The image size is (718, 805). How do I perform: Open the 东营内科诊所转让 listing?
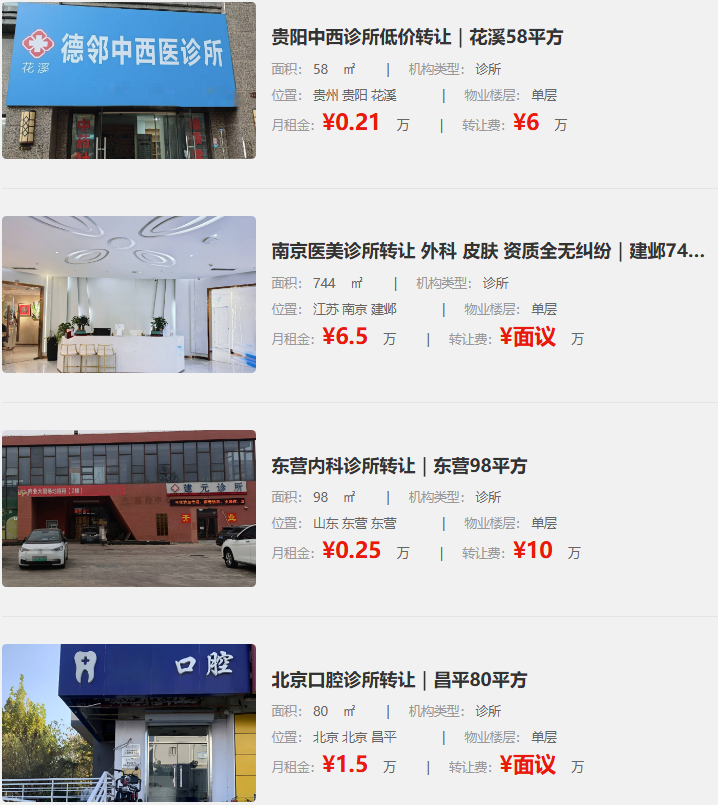click(x=399, y=466)
